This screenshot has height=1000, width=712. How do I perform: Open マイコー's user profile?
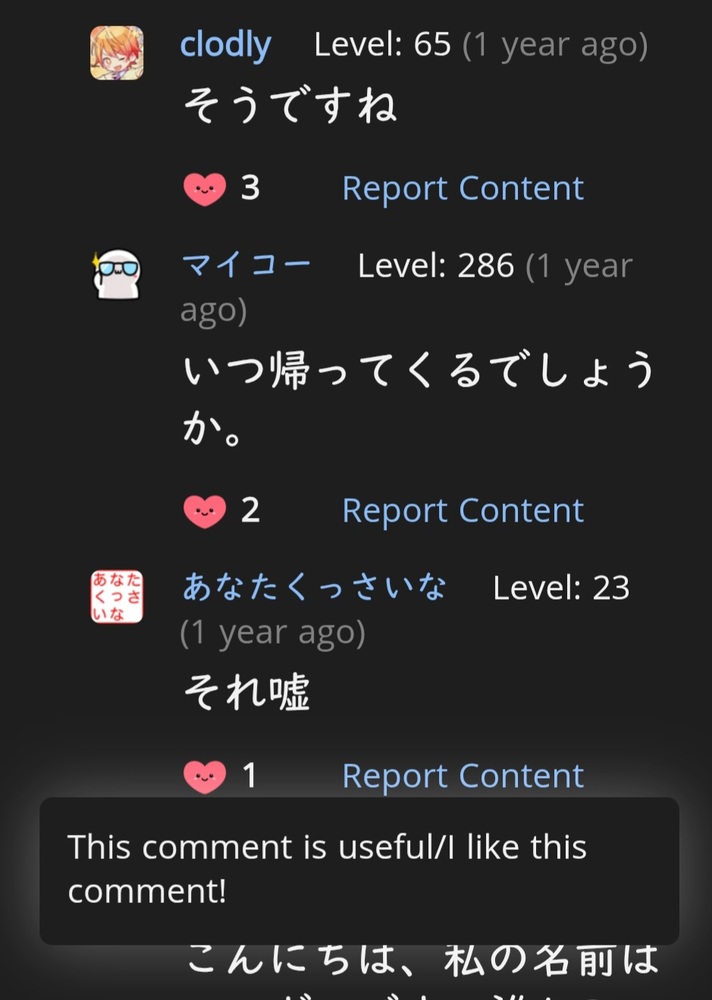point(246,265)
